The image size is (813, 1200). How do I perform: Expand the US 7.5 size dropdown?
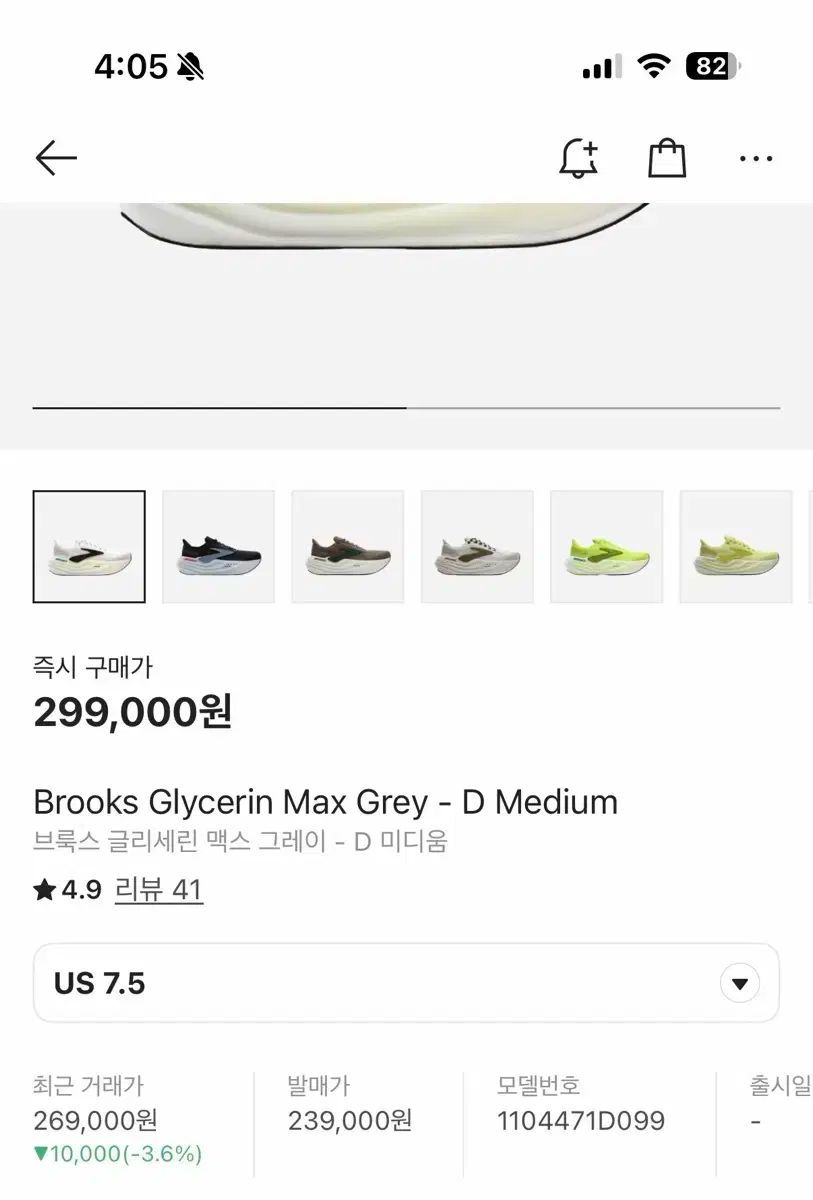point(406,983)
